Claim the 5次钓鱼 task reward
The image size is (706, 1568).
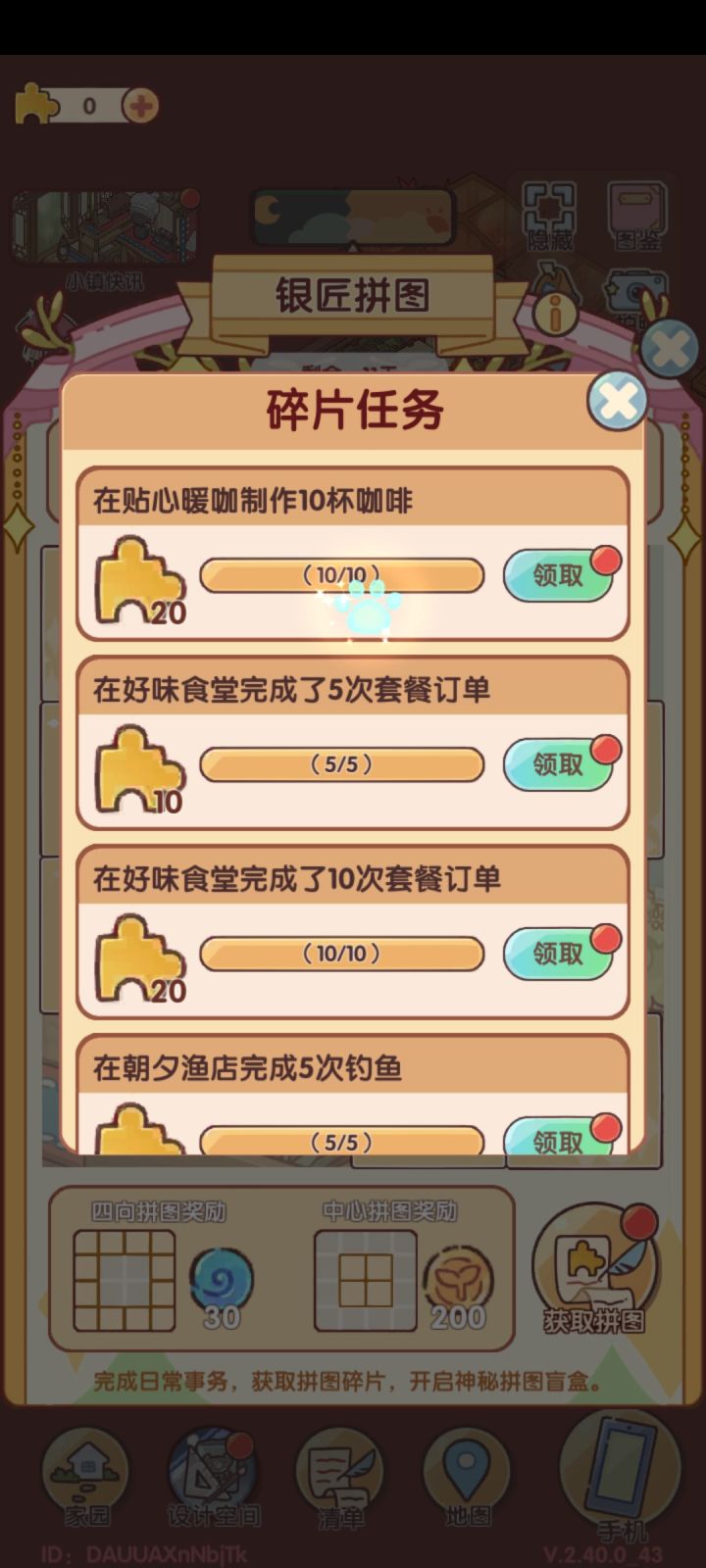(559, 1140)
